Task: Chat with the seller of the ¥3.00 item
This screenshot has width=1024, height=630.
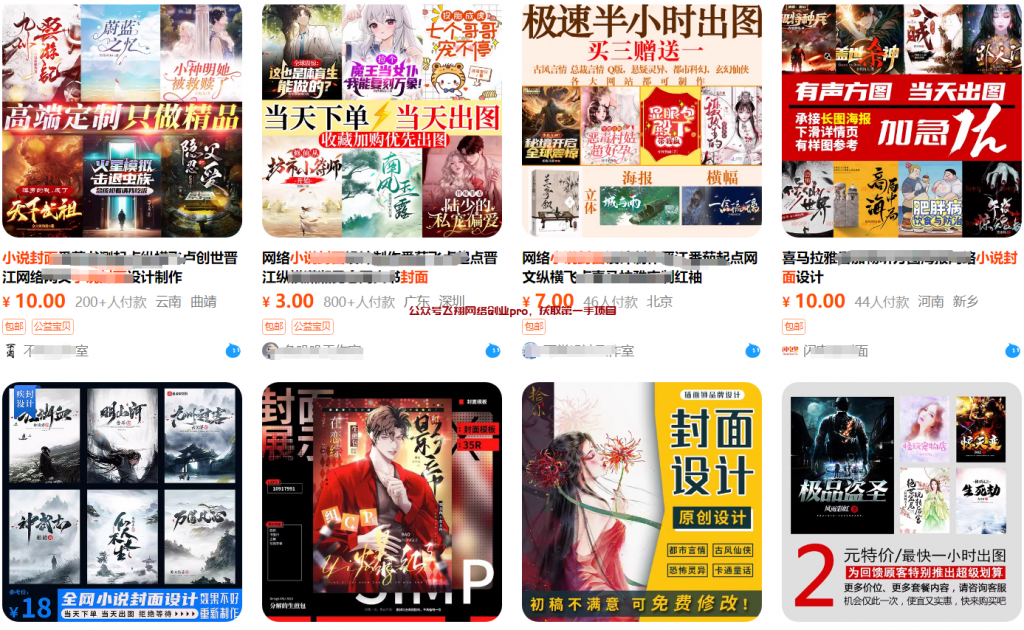Action: click(493, 350)
